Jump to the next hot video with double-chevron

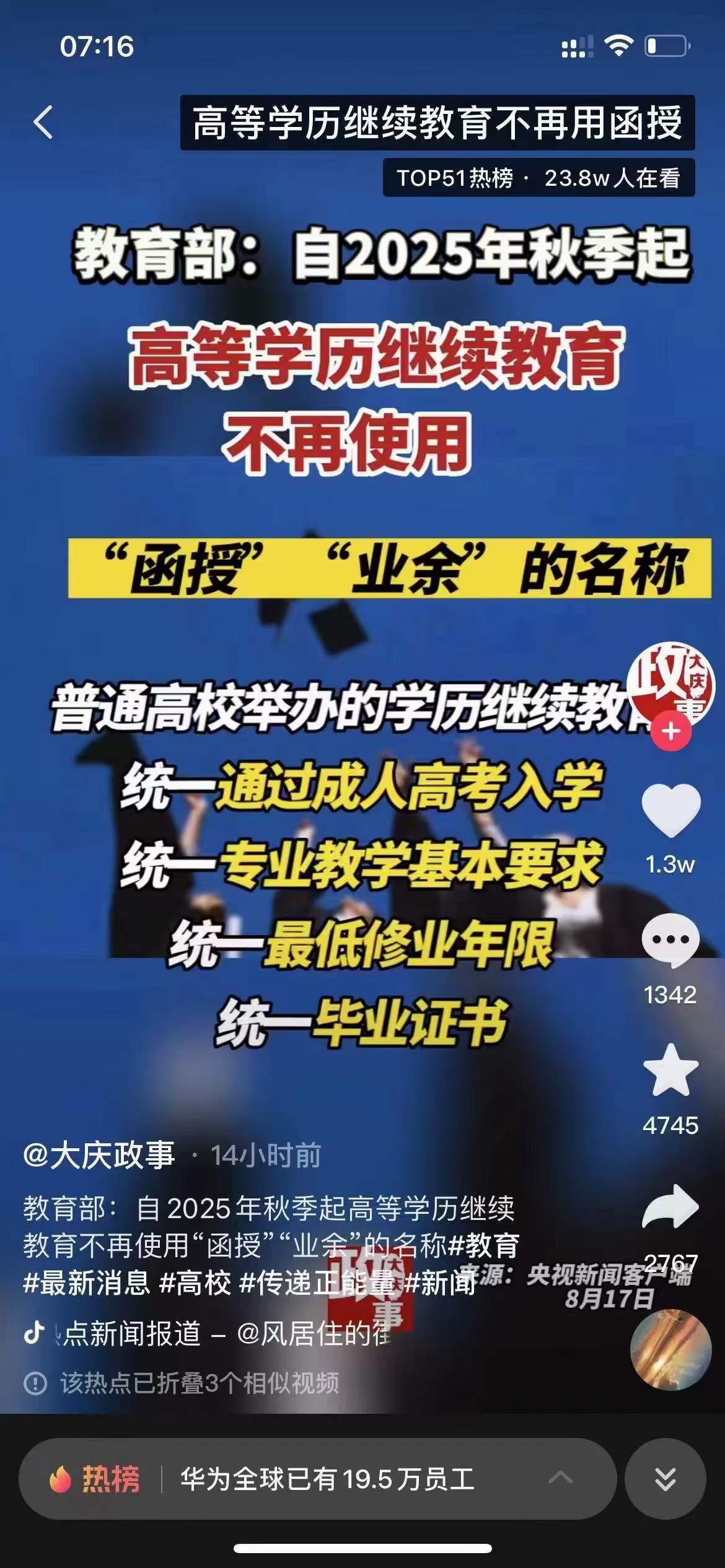[x=666, y=1479]
